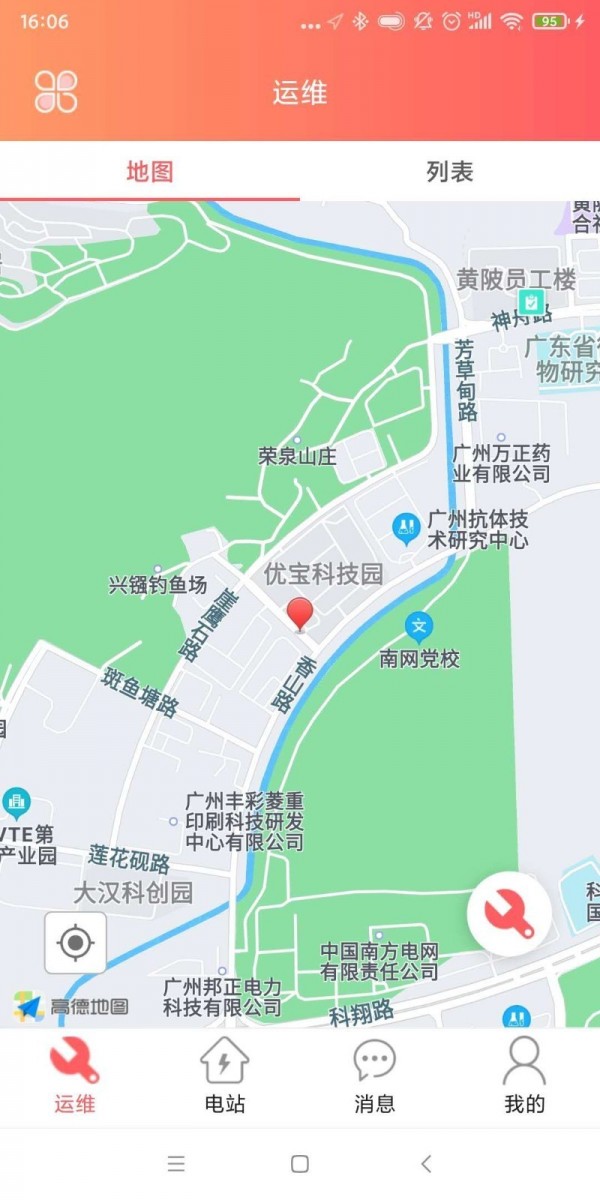The height and width of the screenshot is (1200, 600).
Task: Return home via system home button
Action: click(299, 1164)
